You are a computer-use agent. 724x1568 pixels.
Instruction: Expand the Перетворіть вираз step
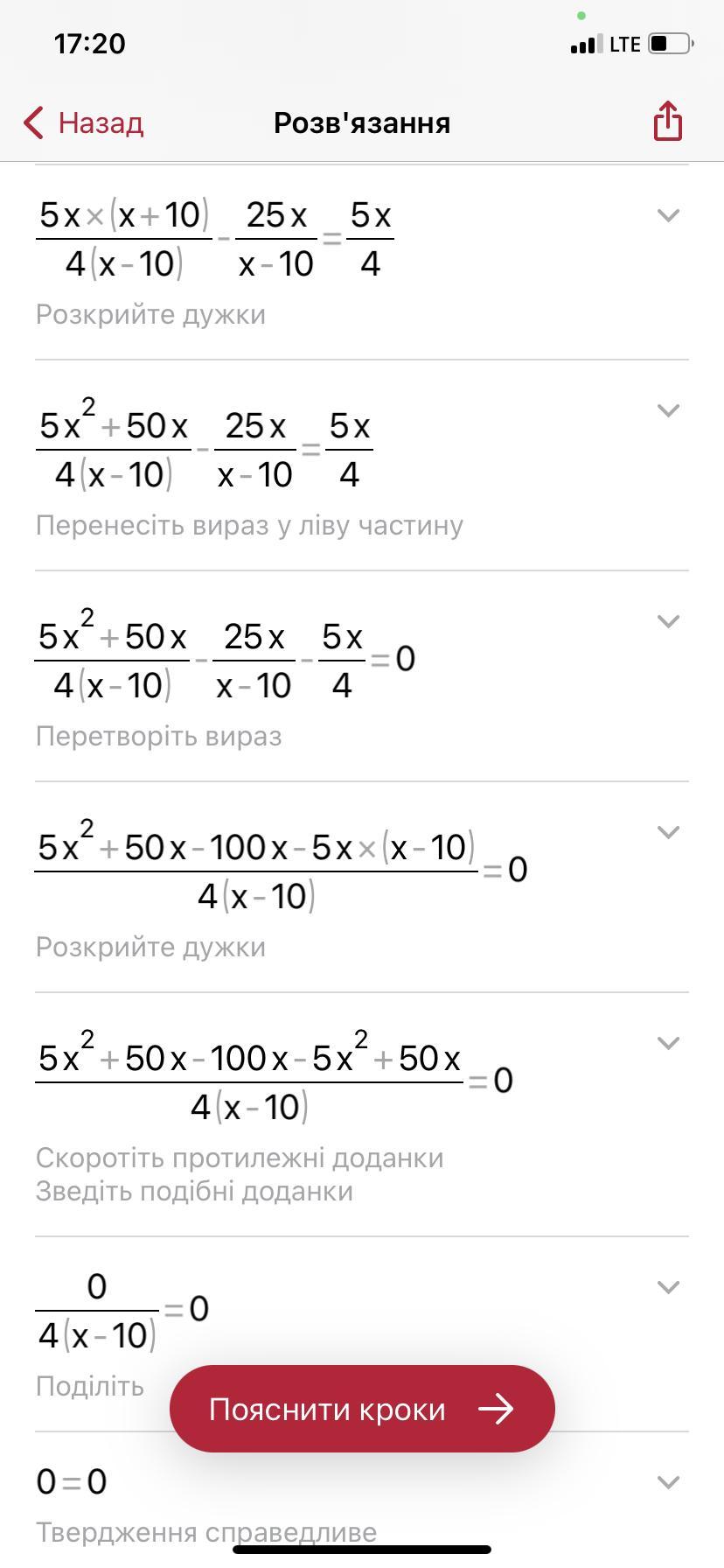click(668, 621)
